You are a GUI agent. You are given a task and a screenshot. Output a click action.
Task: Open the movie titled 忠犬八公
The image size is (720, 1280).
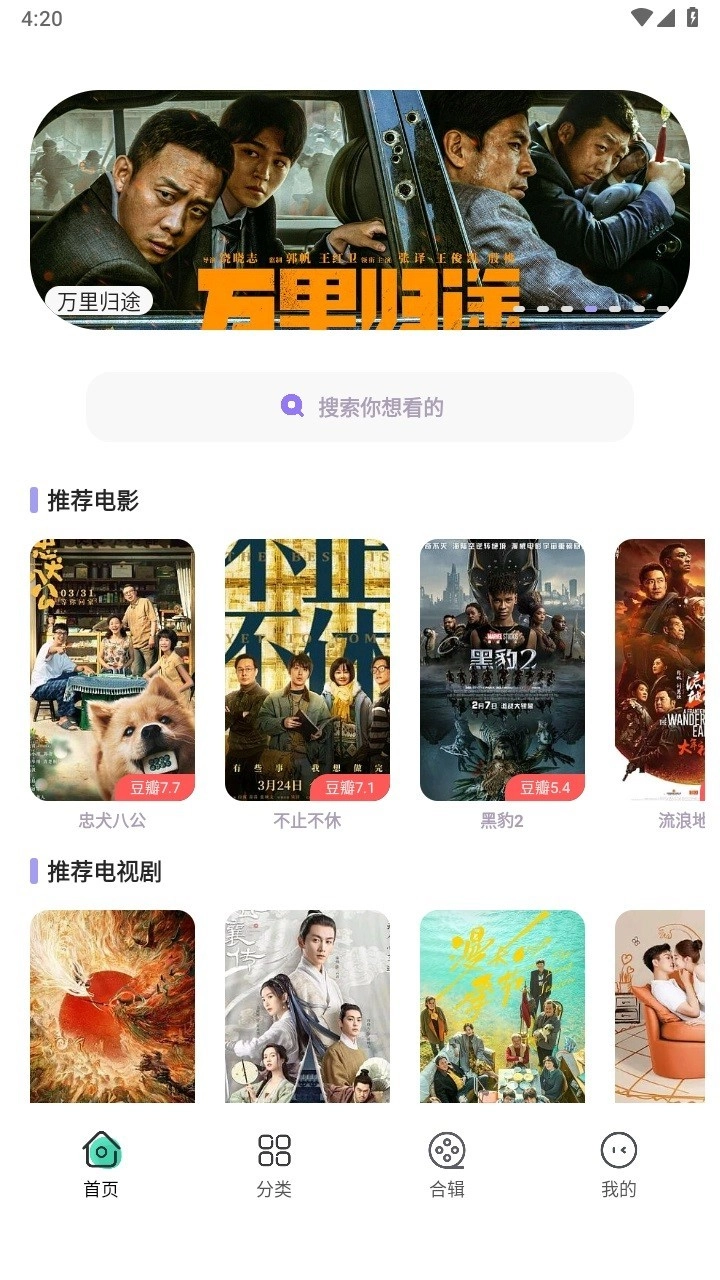click(111, 670)
